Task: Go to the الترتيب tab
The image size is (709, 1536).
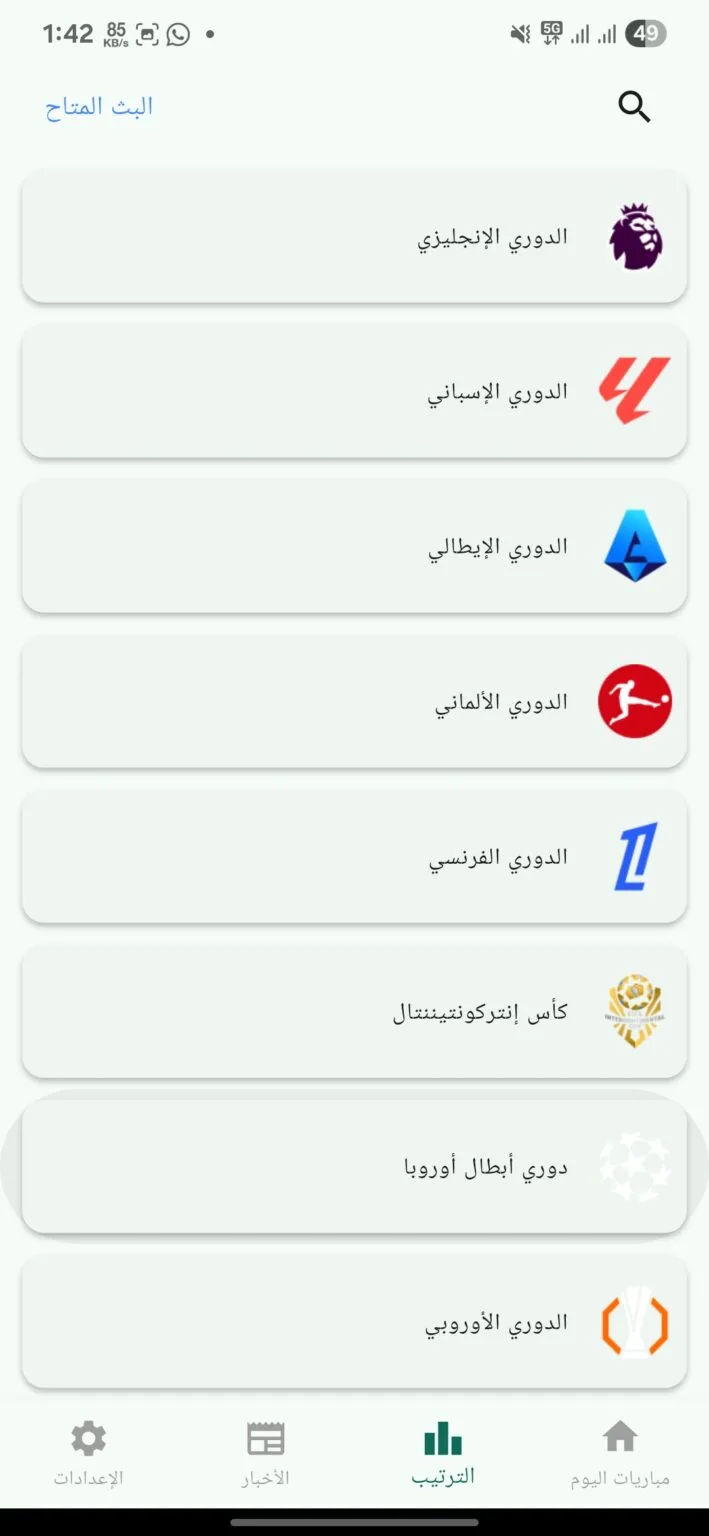Action: pos(443,1453)
